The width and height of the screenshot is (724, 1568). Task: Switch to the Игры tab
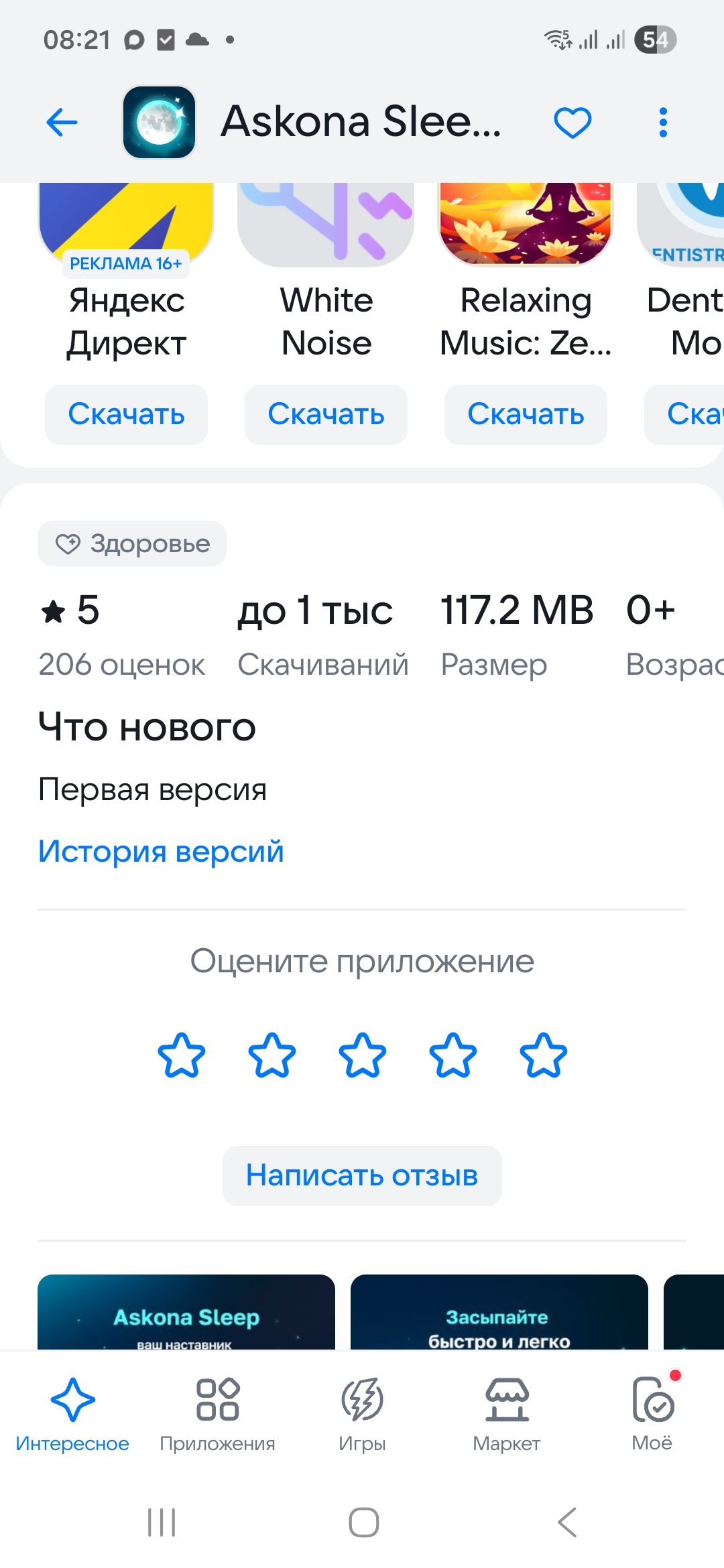coord(362,1414)
